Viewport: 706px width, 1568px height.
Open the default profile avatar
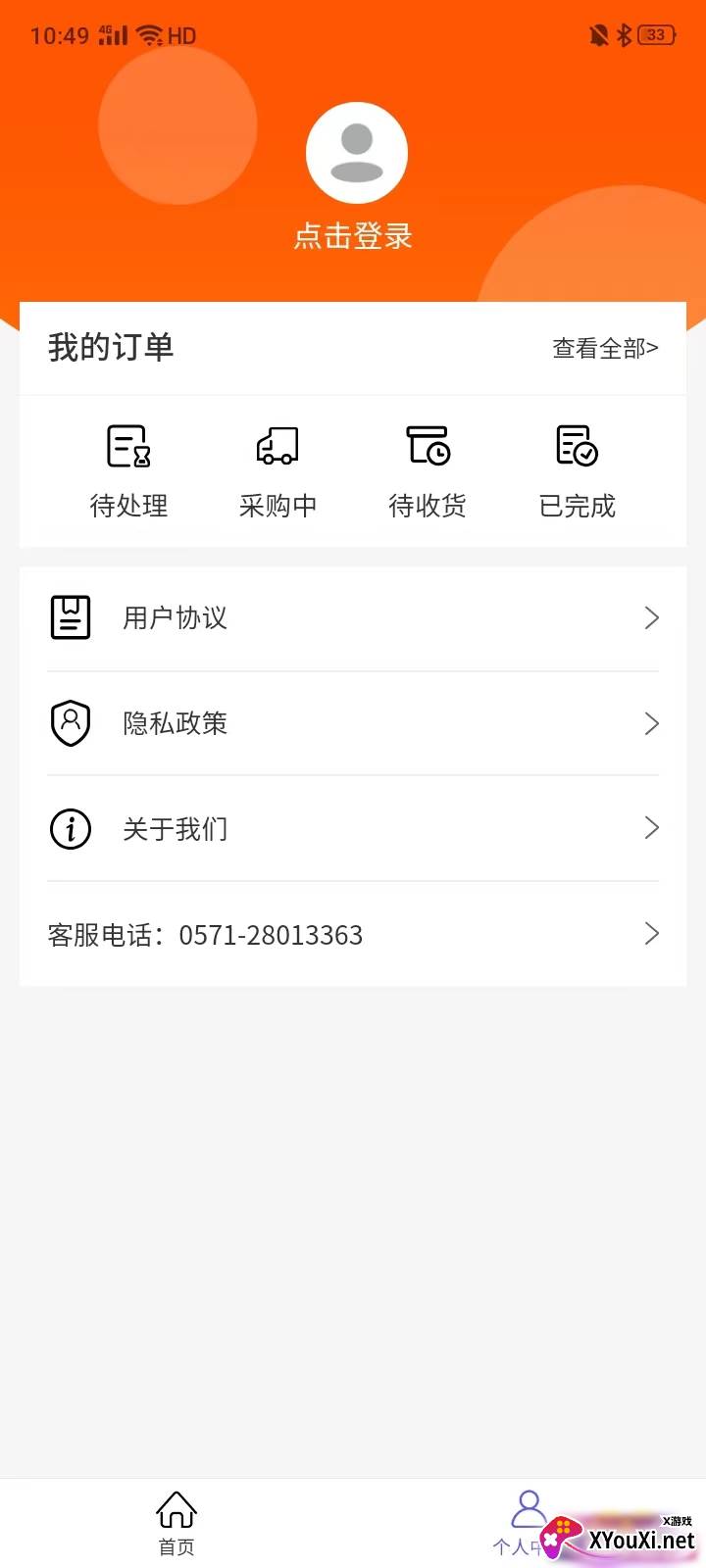pos(357,153)
